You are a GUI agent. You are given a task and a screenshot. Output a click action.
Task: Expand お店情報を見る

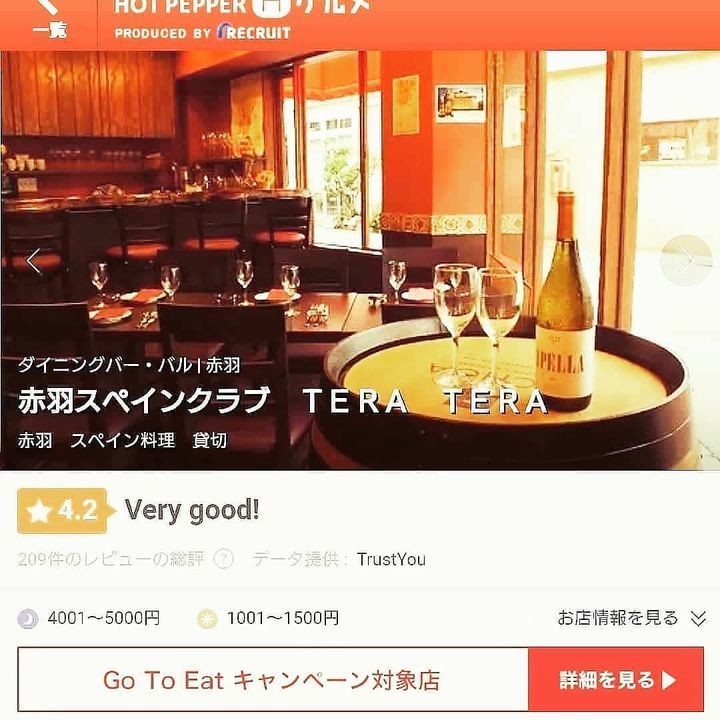631,618
